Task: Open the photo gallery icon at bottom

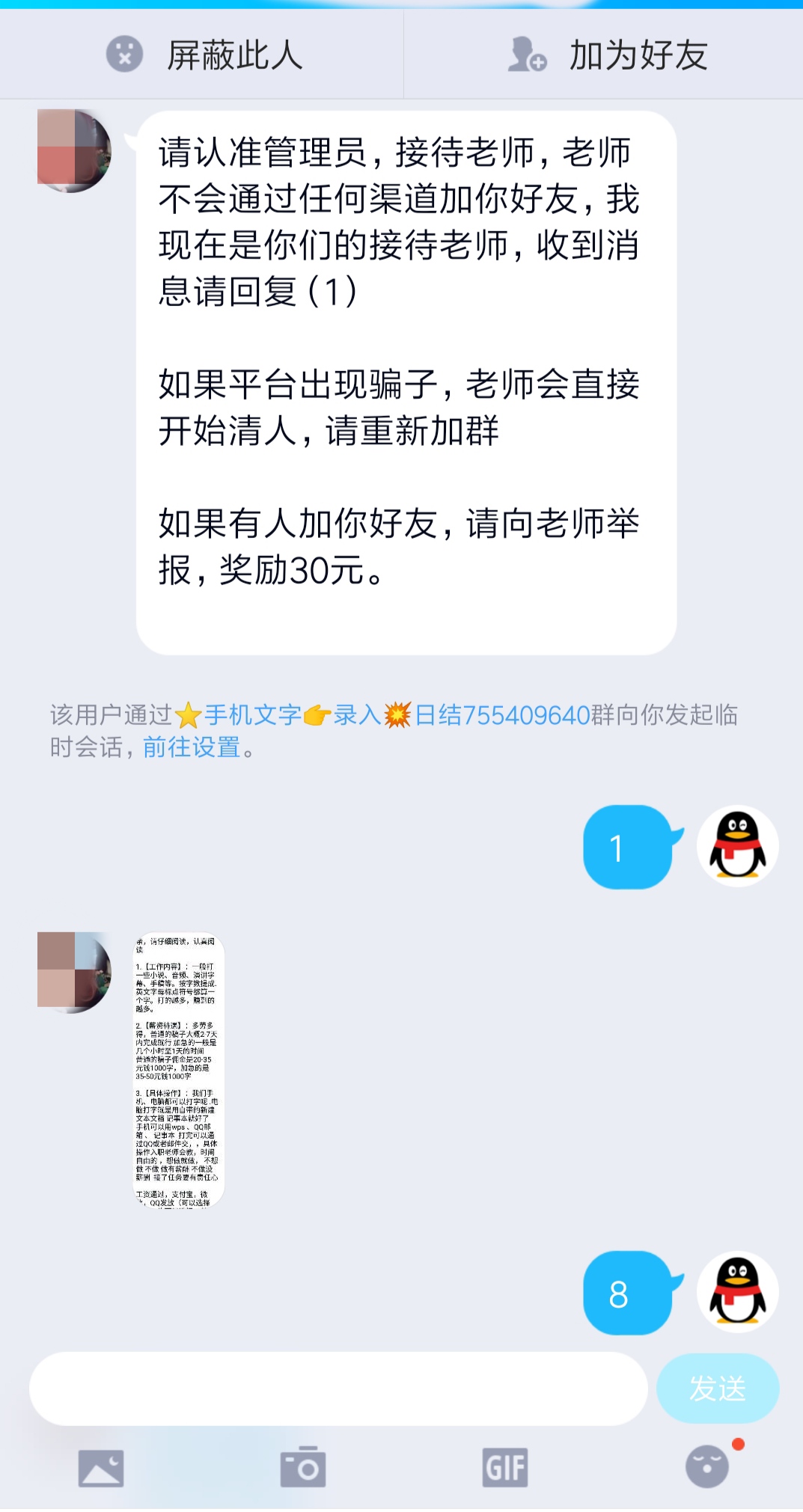Action: 100,1468
